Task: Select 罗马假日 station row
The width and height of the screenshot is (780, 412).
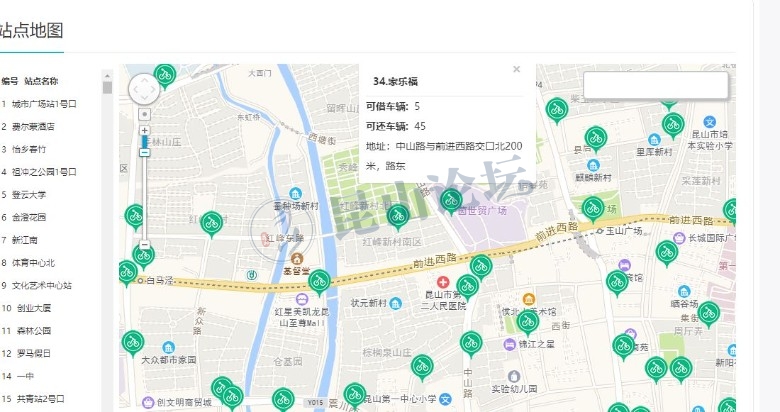Action: pyautogui.click(x=29, y=353)
